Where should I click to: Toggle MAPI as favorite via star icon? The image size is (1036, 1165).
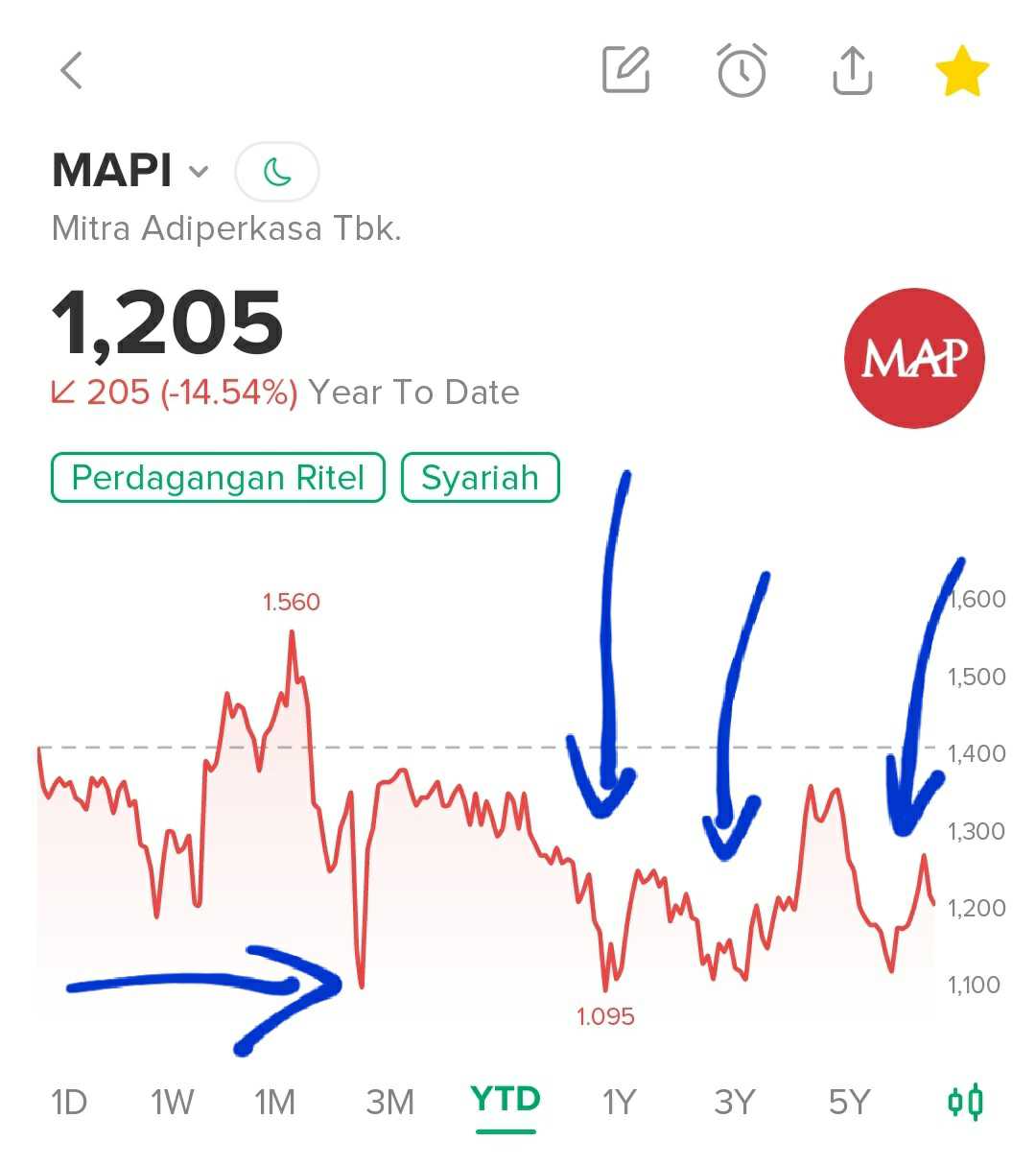point(964,69)
